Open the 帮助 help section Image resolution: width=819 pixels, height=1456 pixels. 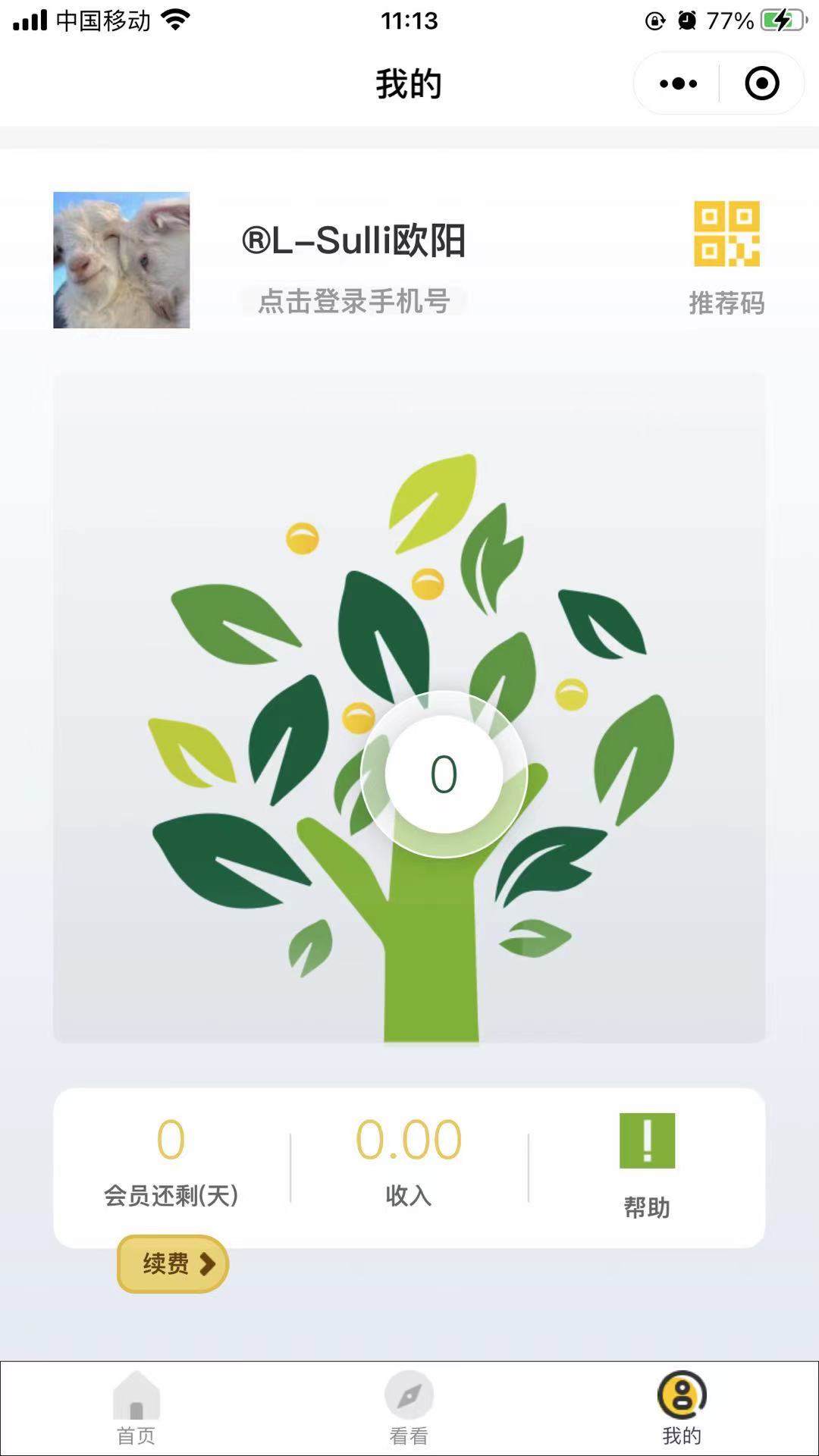[x=647, y=1164]
